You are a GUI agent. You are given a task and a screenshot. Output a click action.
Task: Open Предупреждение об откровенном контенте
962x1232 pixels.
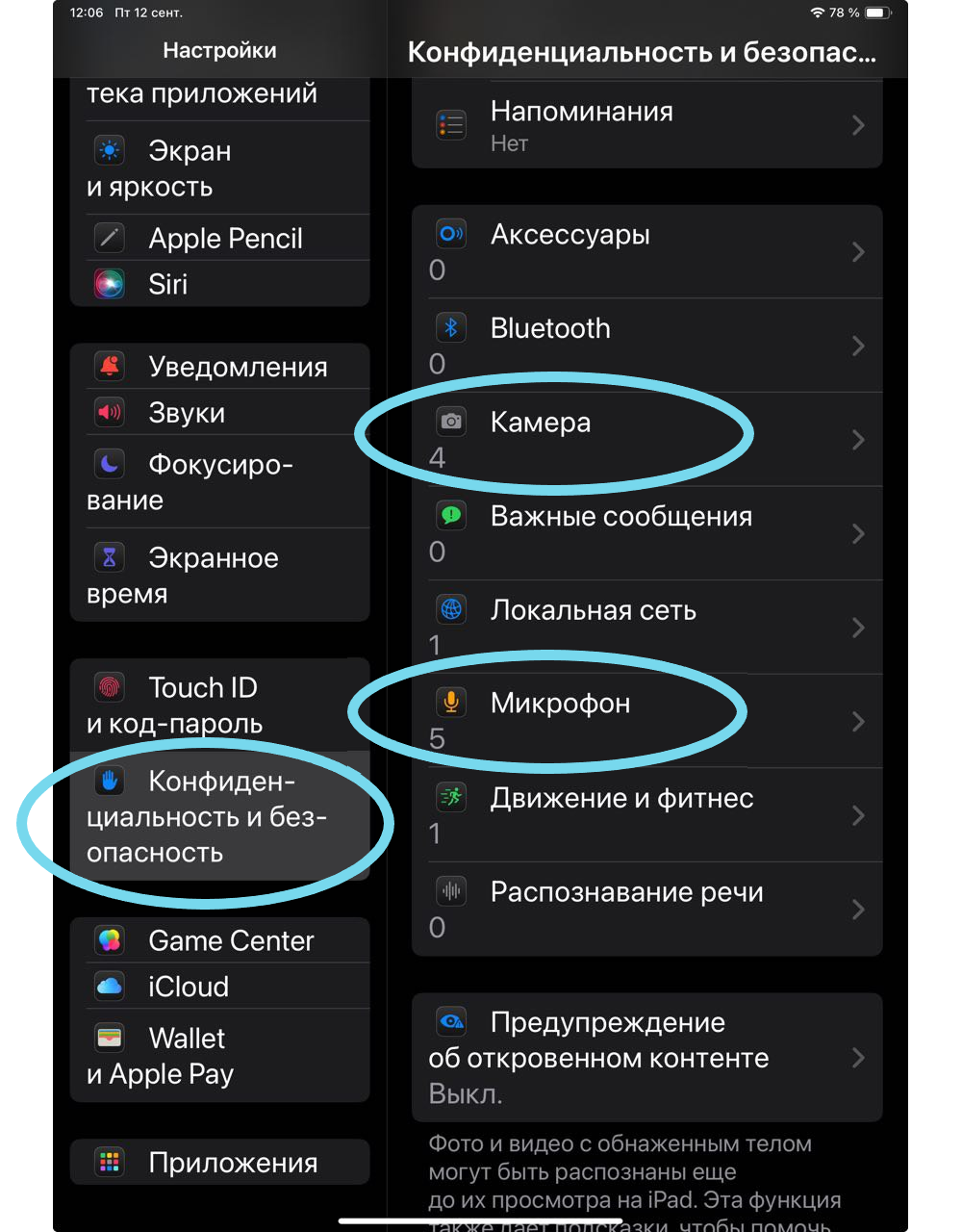(646, 1057)
